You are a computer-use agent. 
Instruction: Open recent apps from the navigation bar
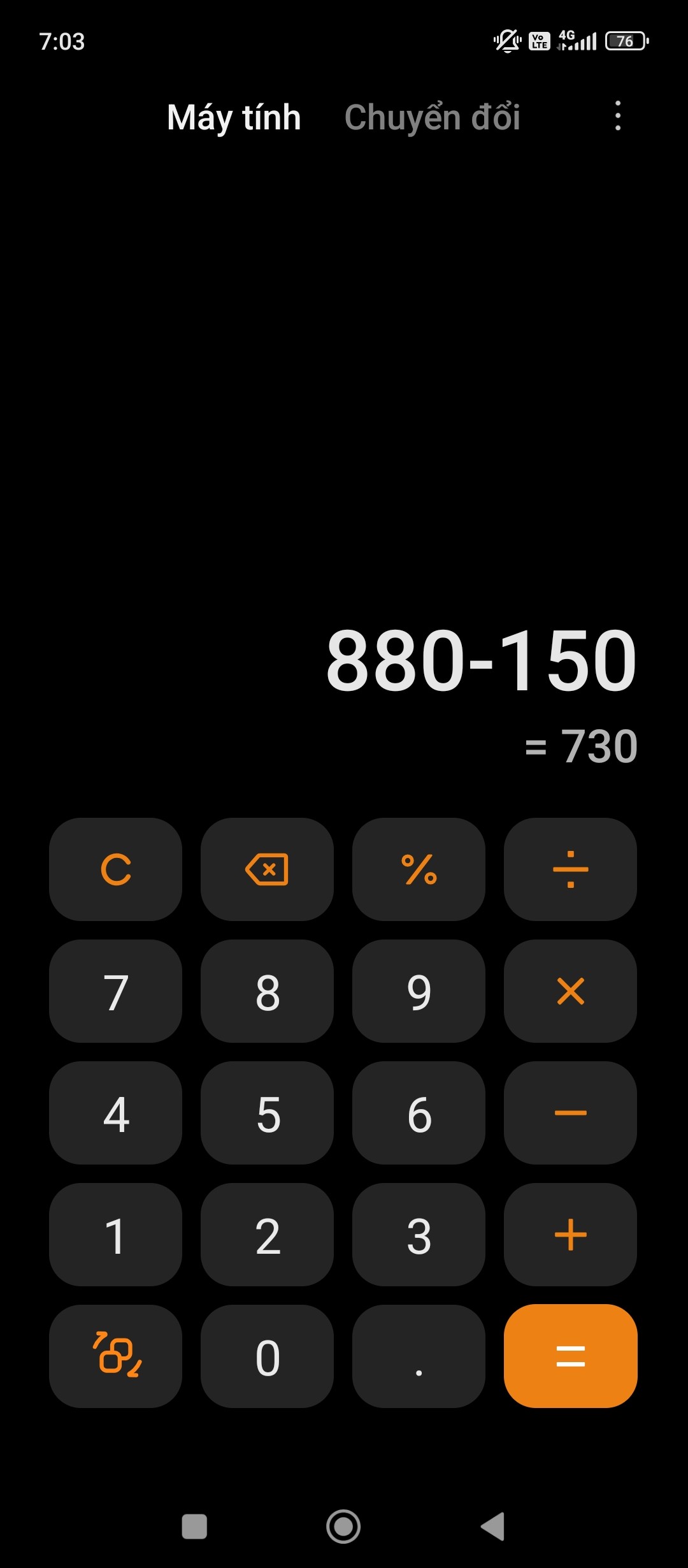tap(194, 1527)
